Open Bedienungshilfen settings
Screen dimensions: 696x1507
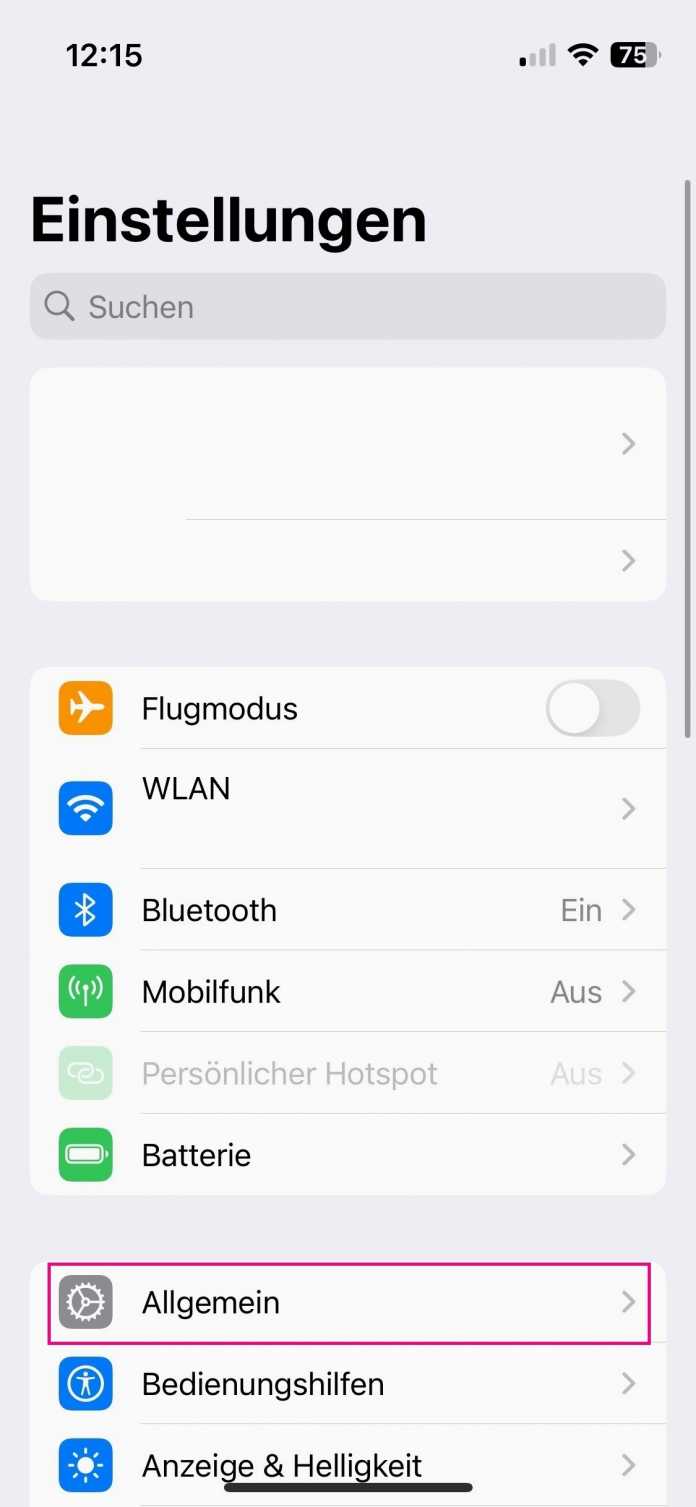pos(347,1384)
